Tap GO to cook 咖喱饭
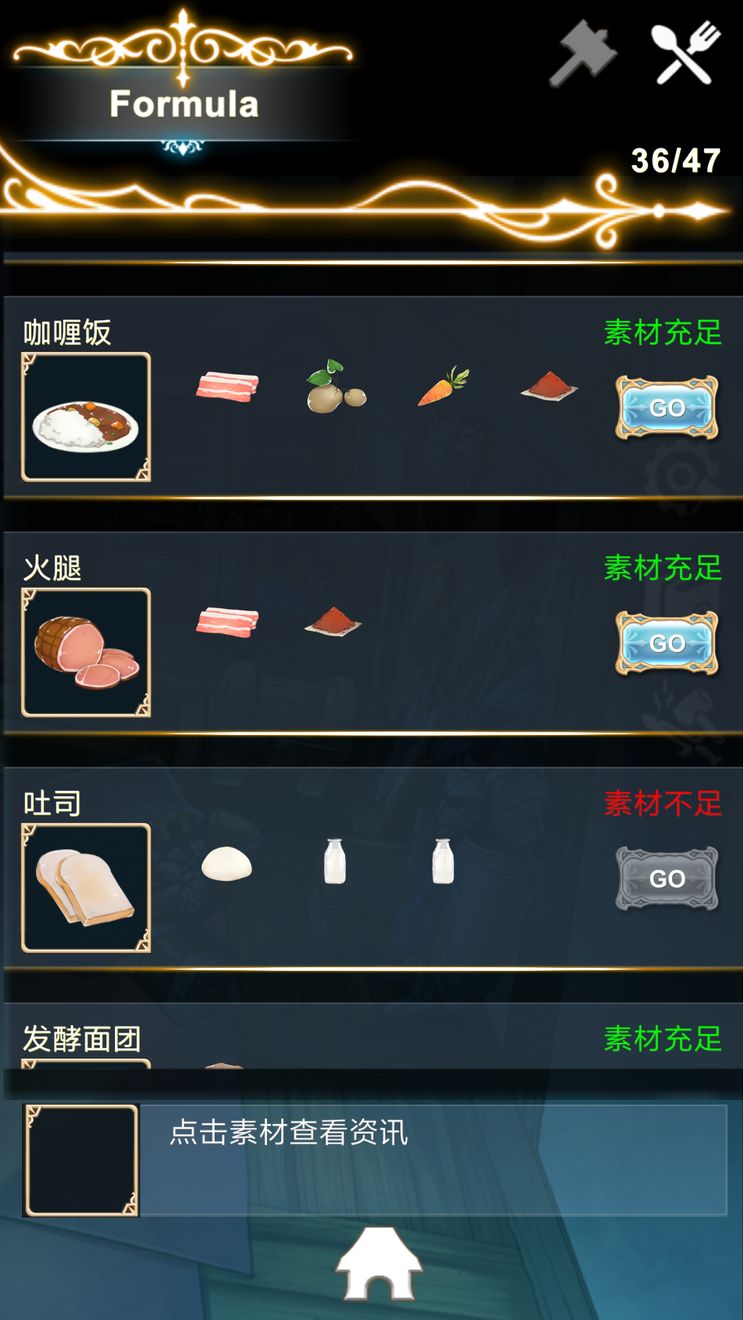The image size is (743, 1320). coord(666,408)
